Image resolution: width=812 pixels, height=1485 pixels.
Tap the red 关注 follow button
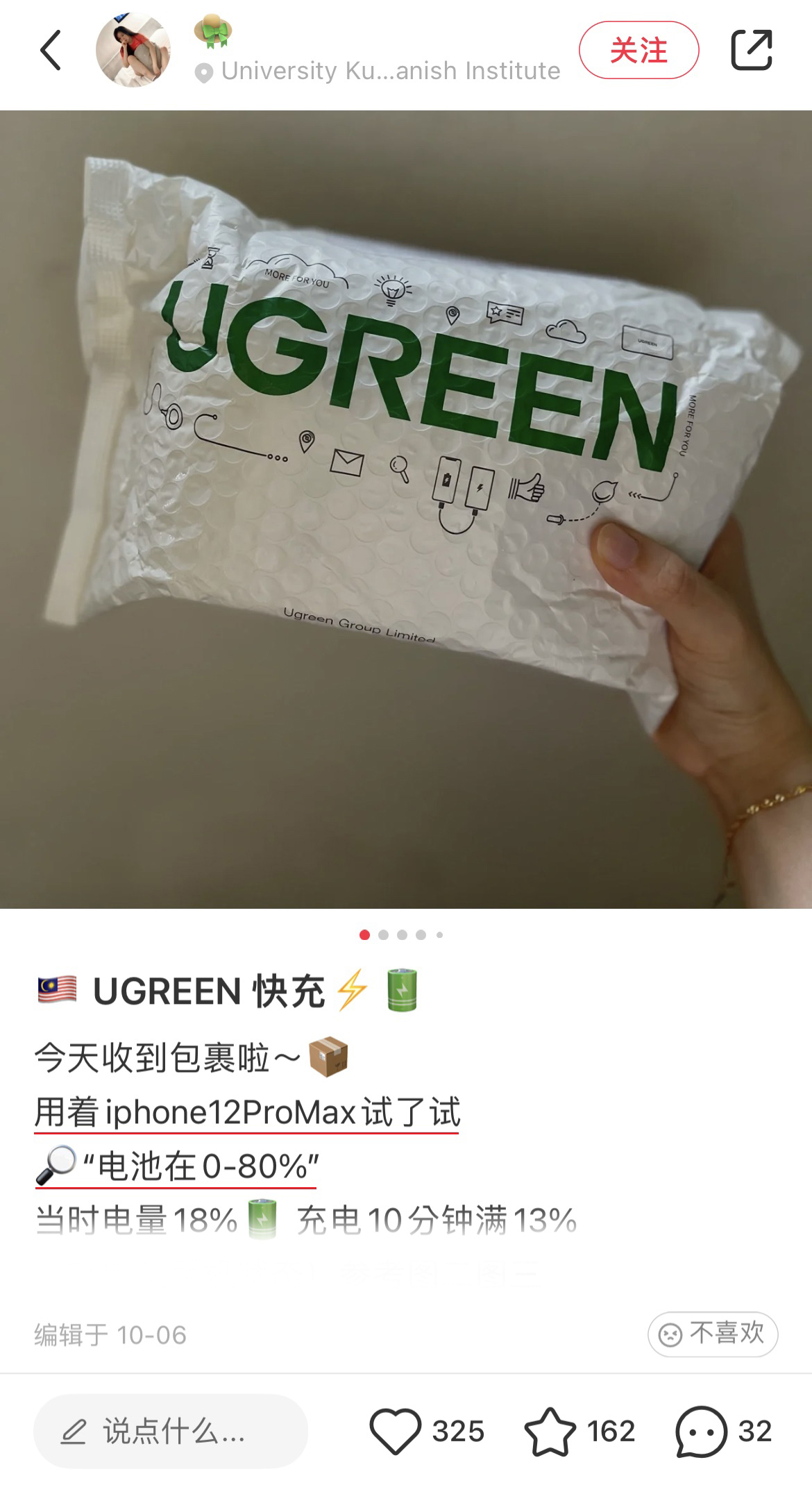click(638, 50)
